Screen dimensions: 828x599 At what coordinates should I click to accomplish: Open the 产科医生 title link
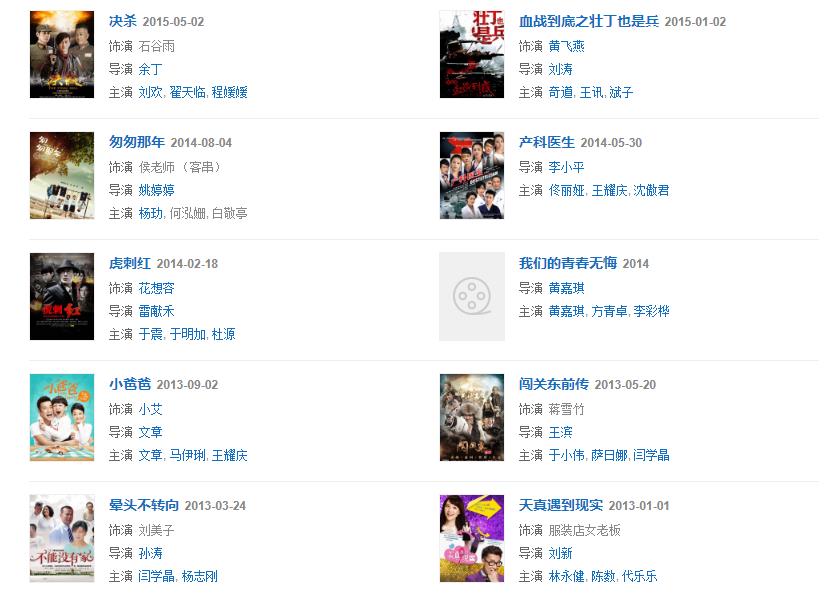pyautogui.click(x=546, y=143)
